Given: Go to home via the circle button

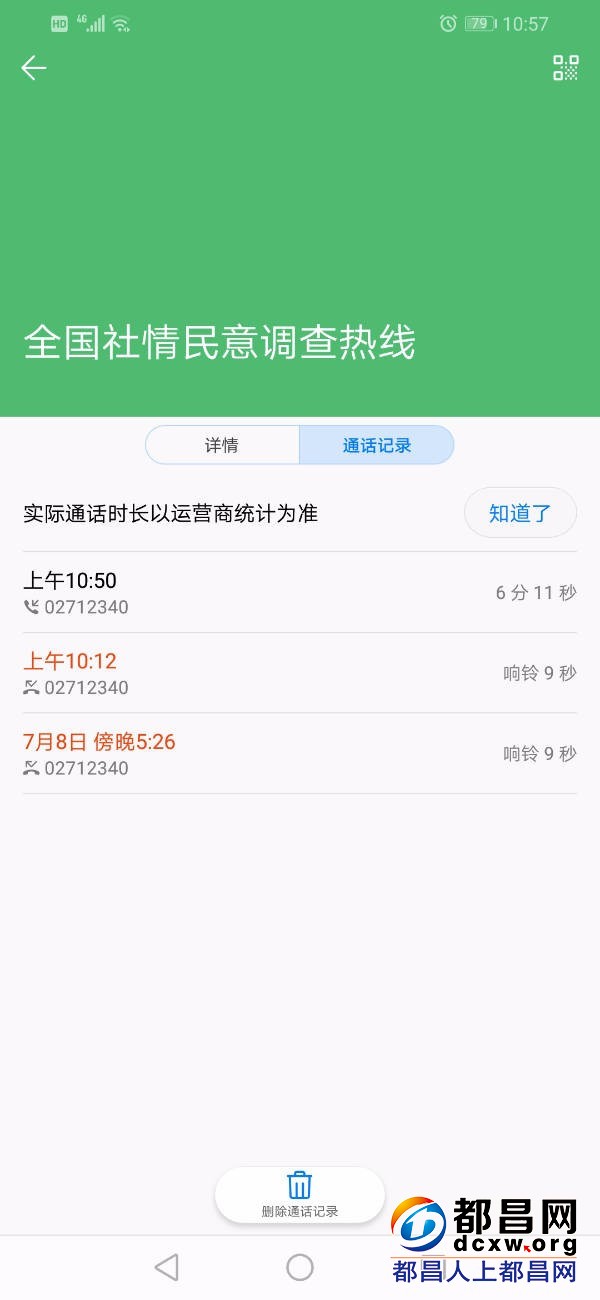Looking at the screenshot, I should (x=300, y=1268).
